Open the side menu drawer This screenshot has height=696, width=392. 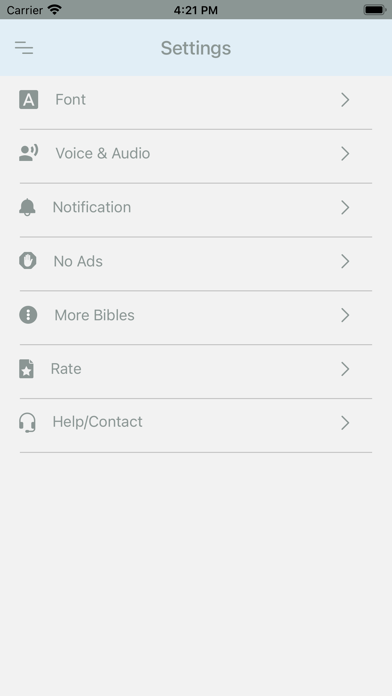click(24, 47)
